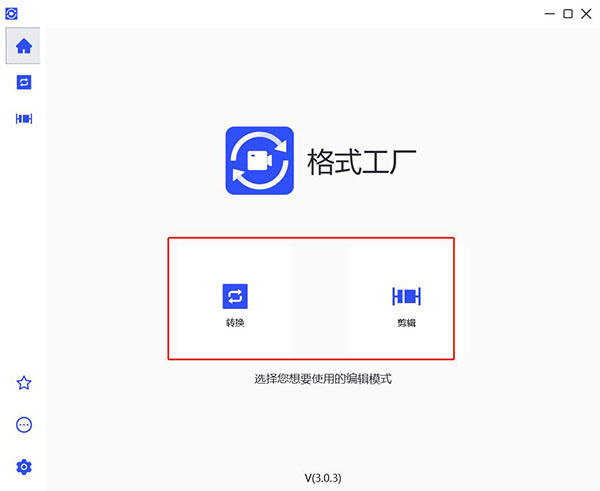The image size is (600, 491).
Task: Go to the home sidebar tab
Action: coord(24,46)
